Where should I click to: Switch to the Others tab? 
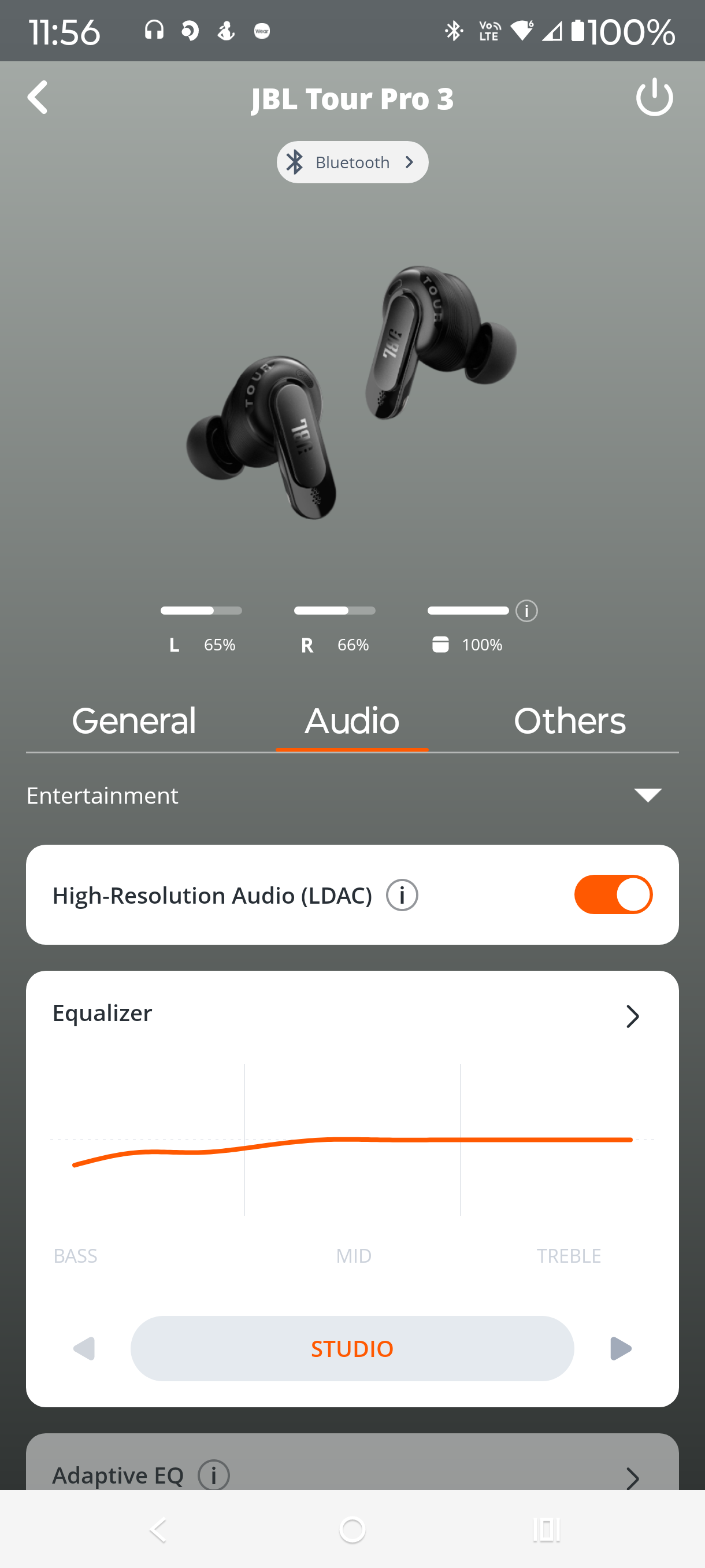(569, 722)
